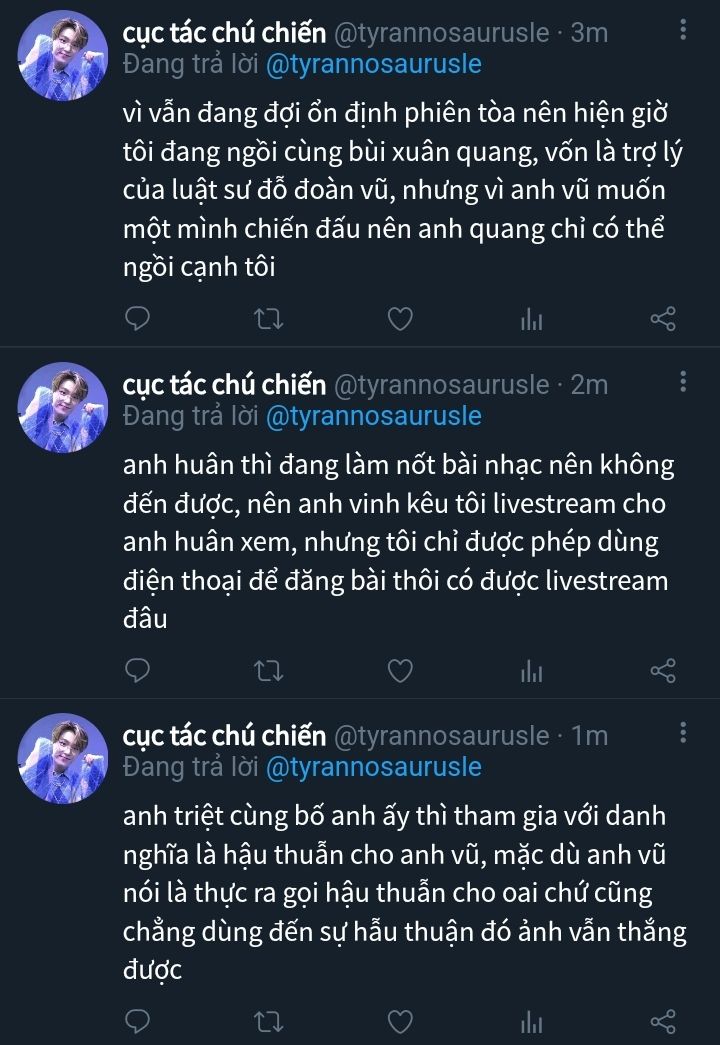Retweet the tweet about bùi xuân quang
720x1045 pixels.
(269, 319)
